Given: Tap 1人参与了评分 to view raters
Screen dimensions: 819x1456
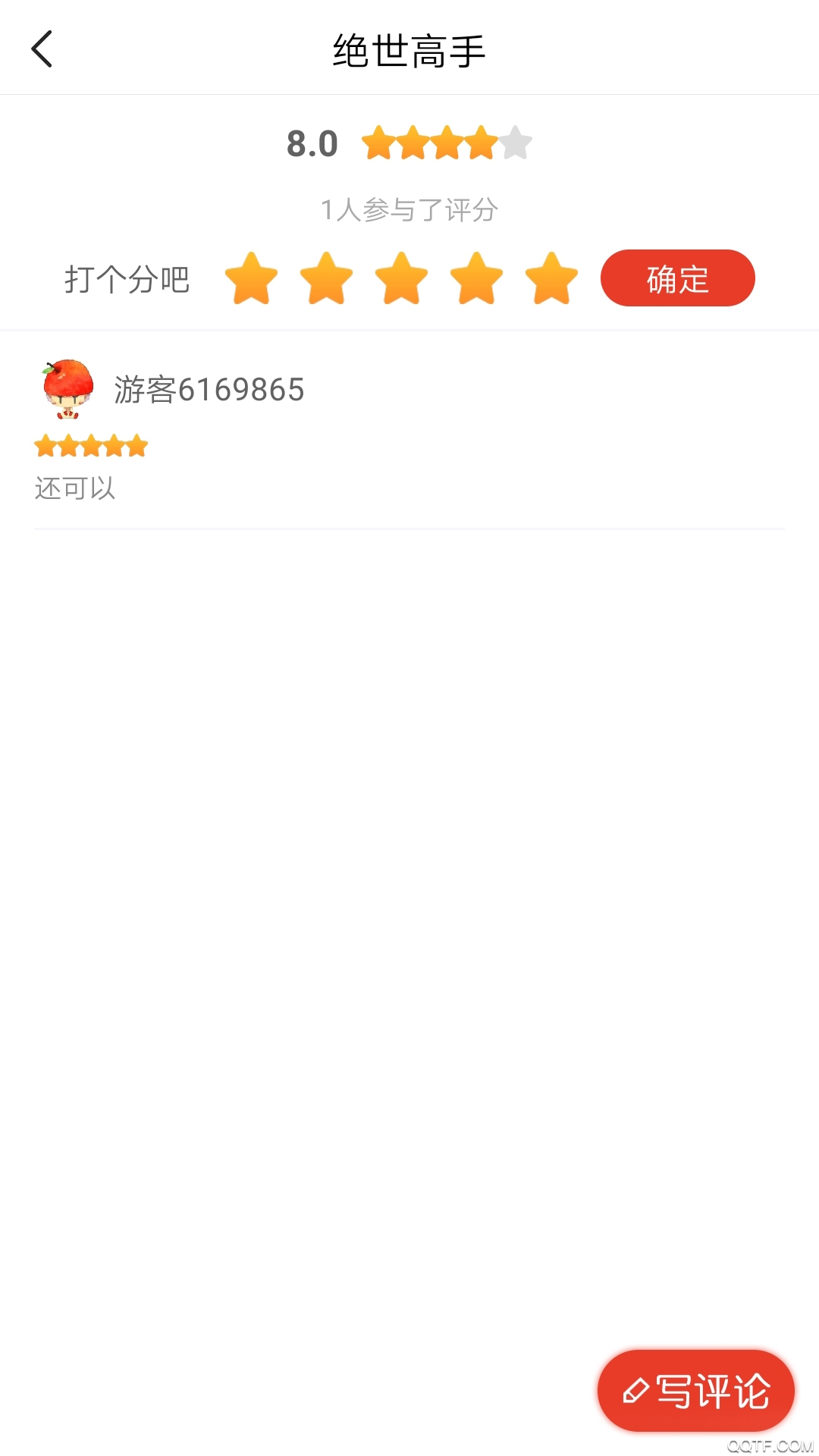Looking at the screenshot, I should point(409,210).
